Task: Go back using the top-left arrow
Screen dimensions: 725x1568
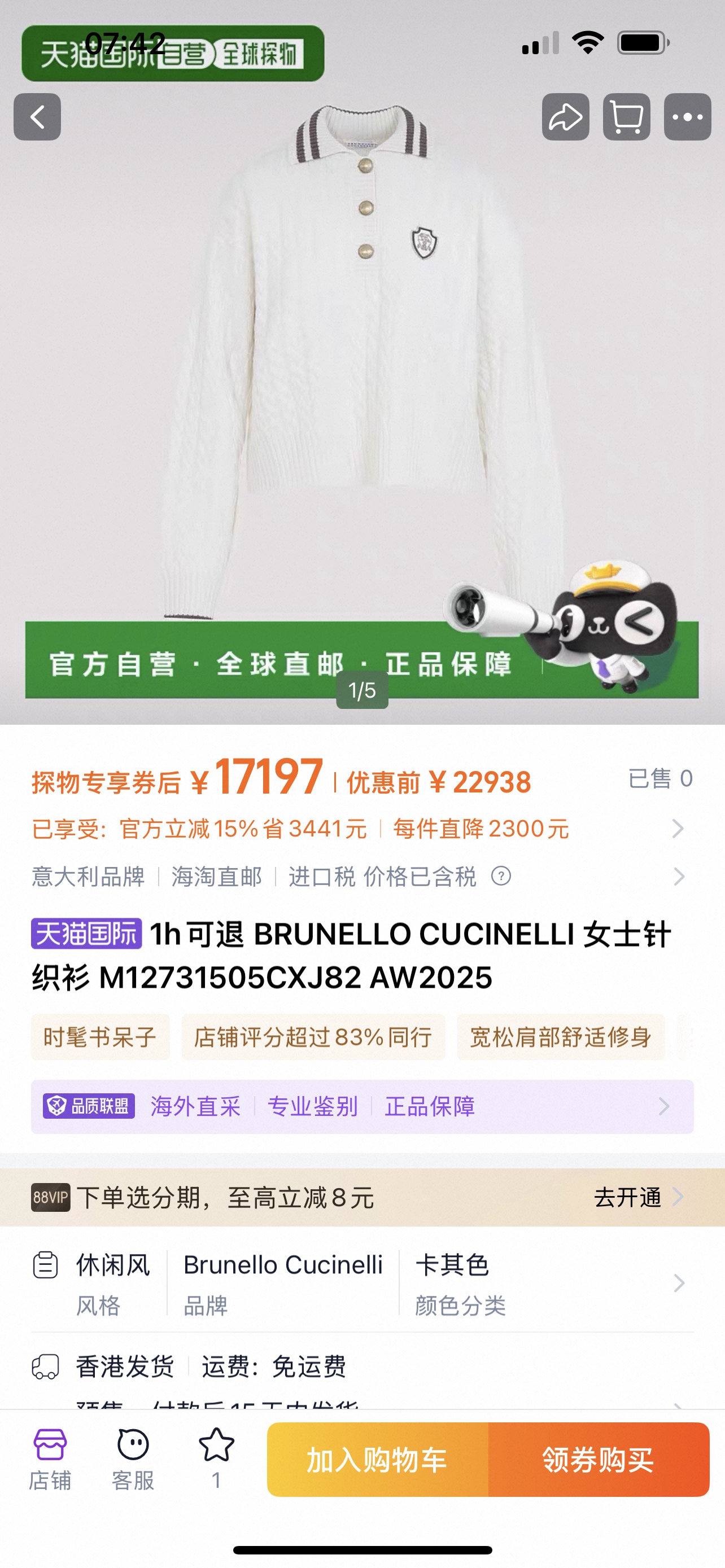Action: 37,117
